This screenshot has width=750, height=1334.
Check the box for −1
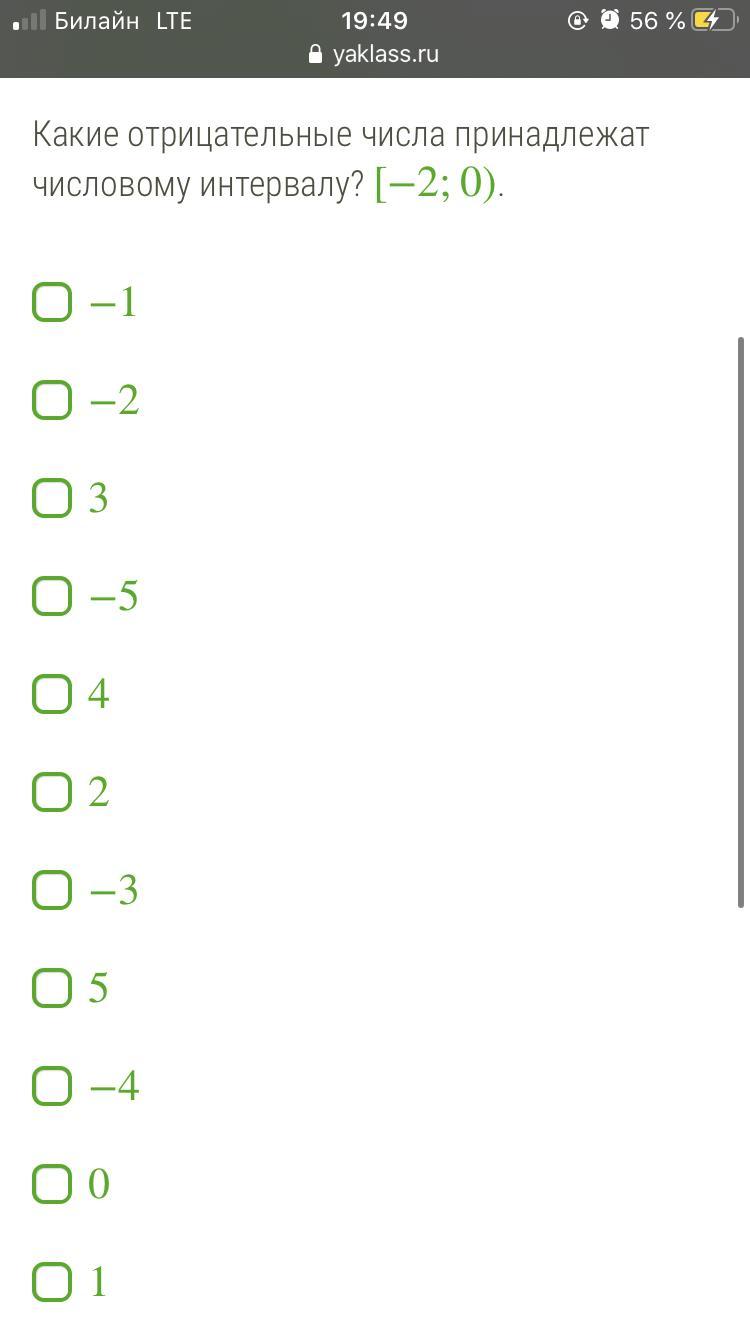point(52,302)
